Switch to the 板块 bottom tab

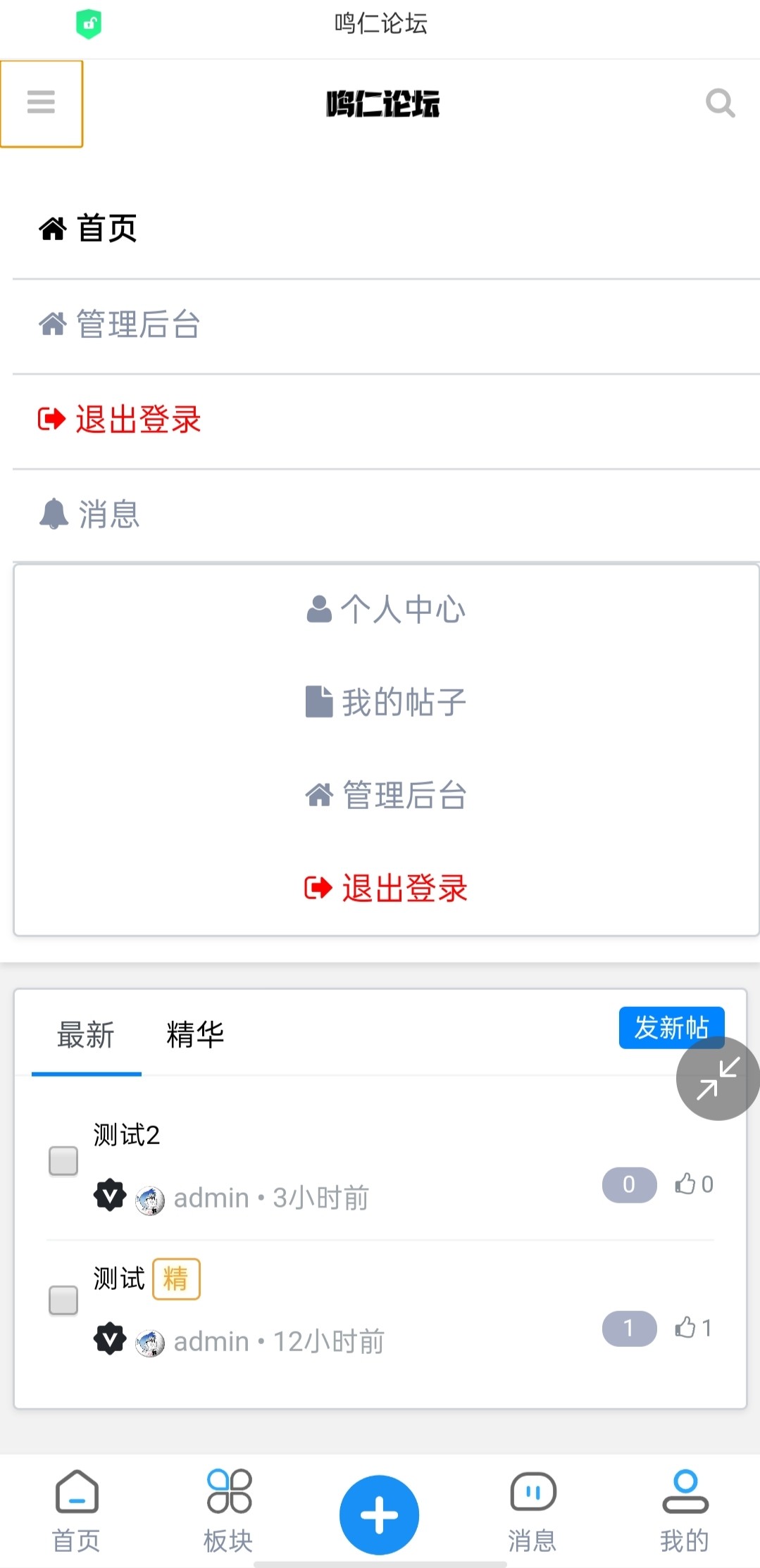[x=228, y=1511]
